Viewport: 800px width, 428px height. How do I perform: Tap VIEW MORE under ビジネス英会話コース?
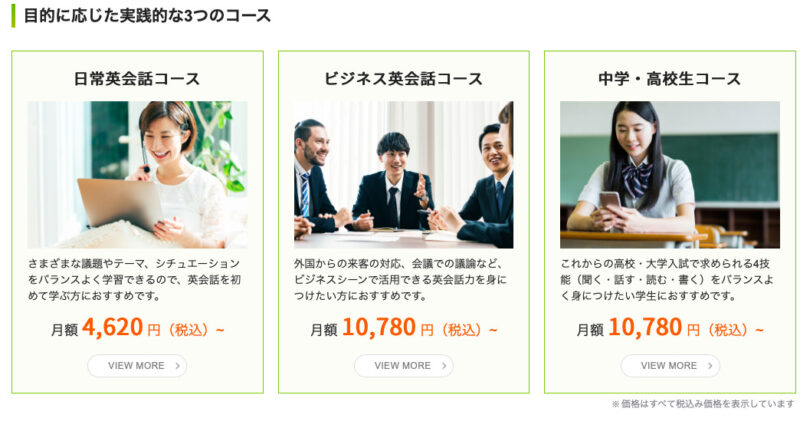pyautogui.click(x=403, y=366)
